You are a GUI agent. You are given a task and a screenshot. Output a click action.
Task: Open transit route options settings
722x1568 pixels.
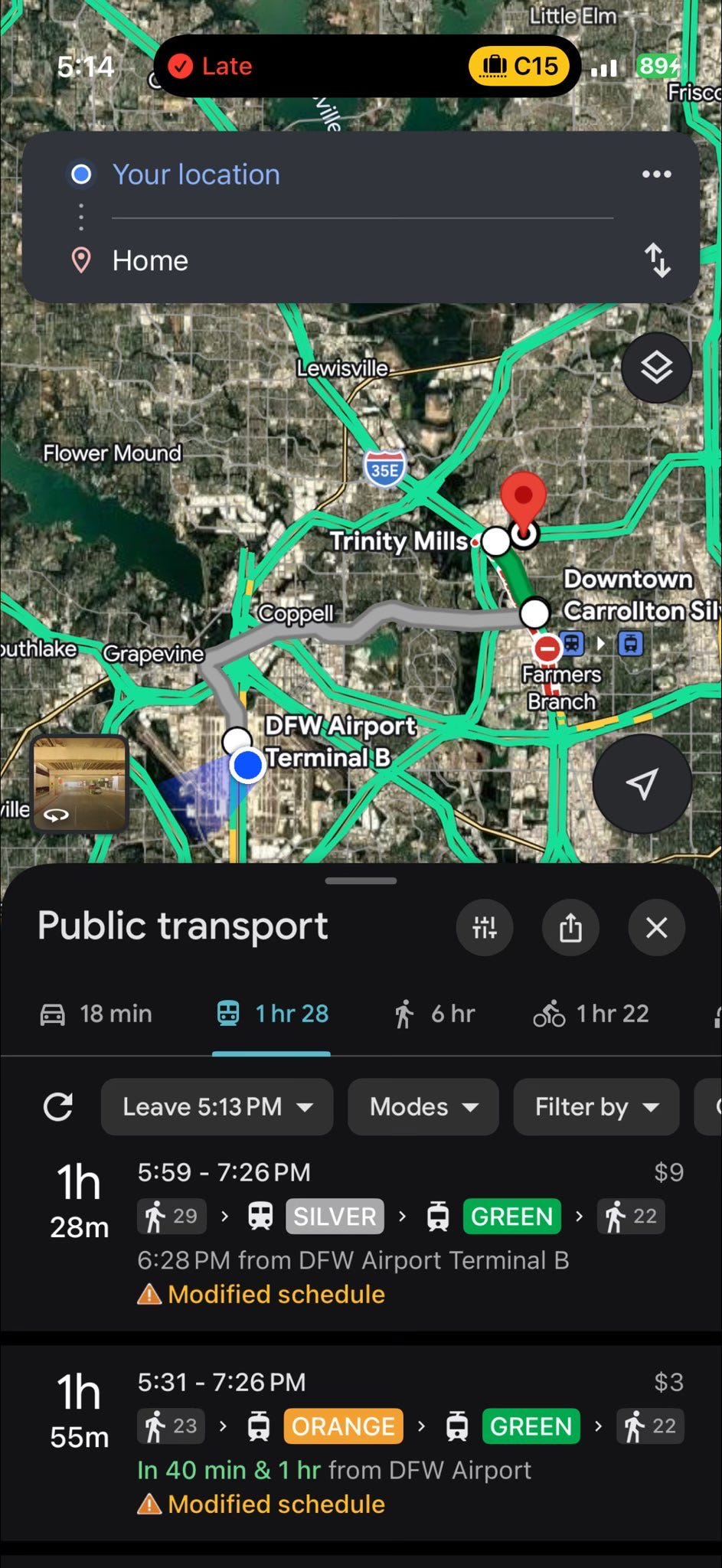(484, 928)
